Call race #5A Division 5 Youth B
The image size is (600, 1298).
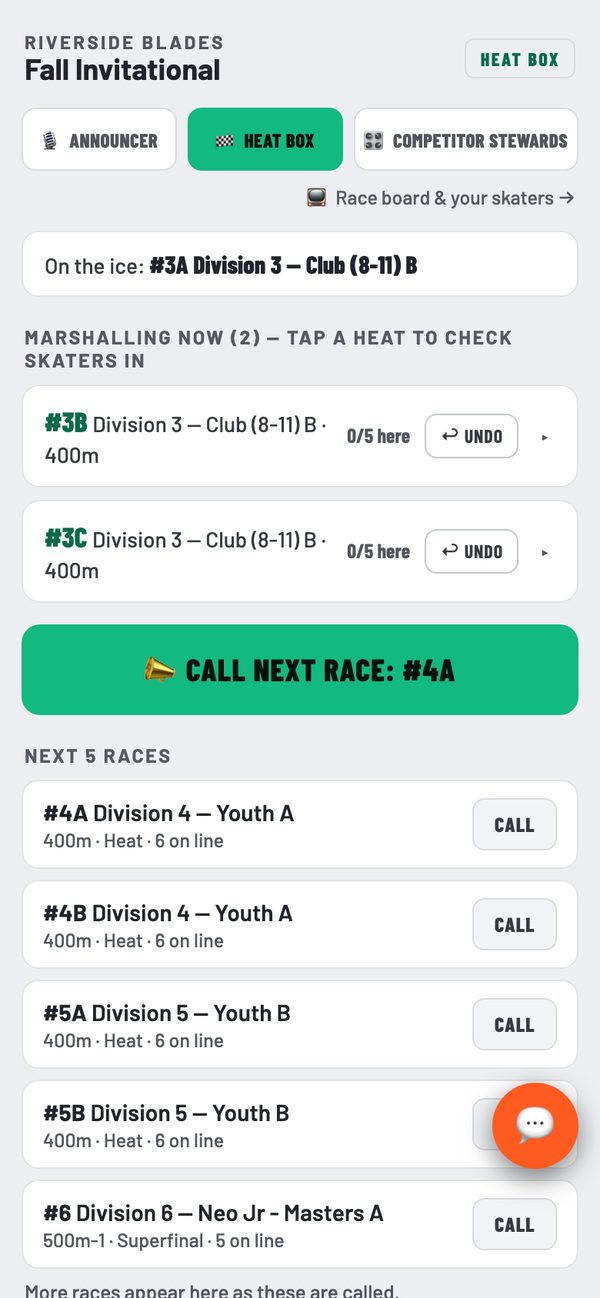[514, 1025]
